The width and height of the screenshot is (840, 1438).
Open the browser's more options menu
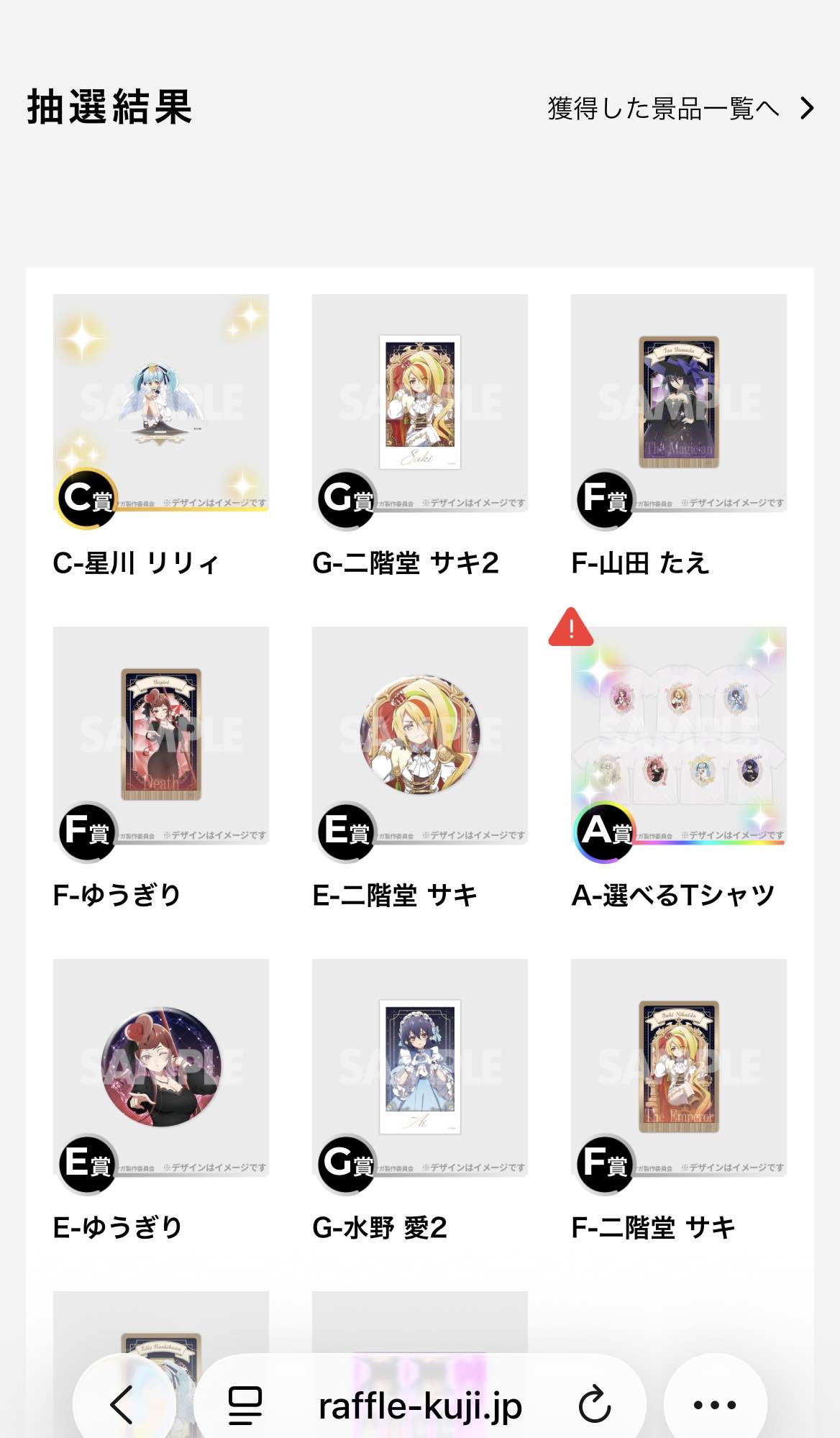(715, 1404)
